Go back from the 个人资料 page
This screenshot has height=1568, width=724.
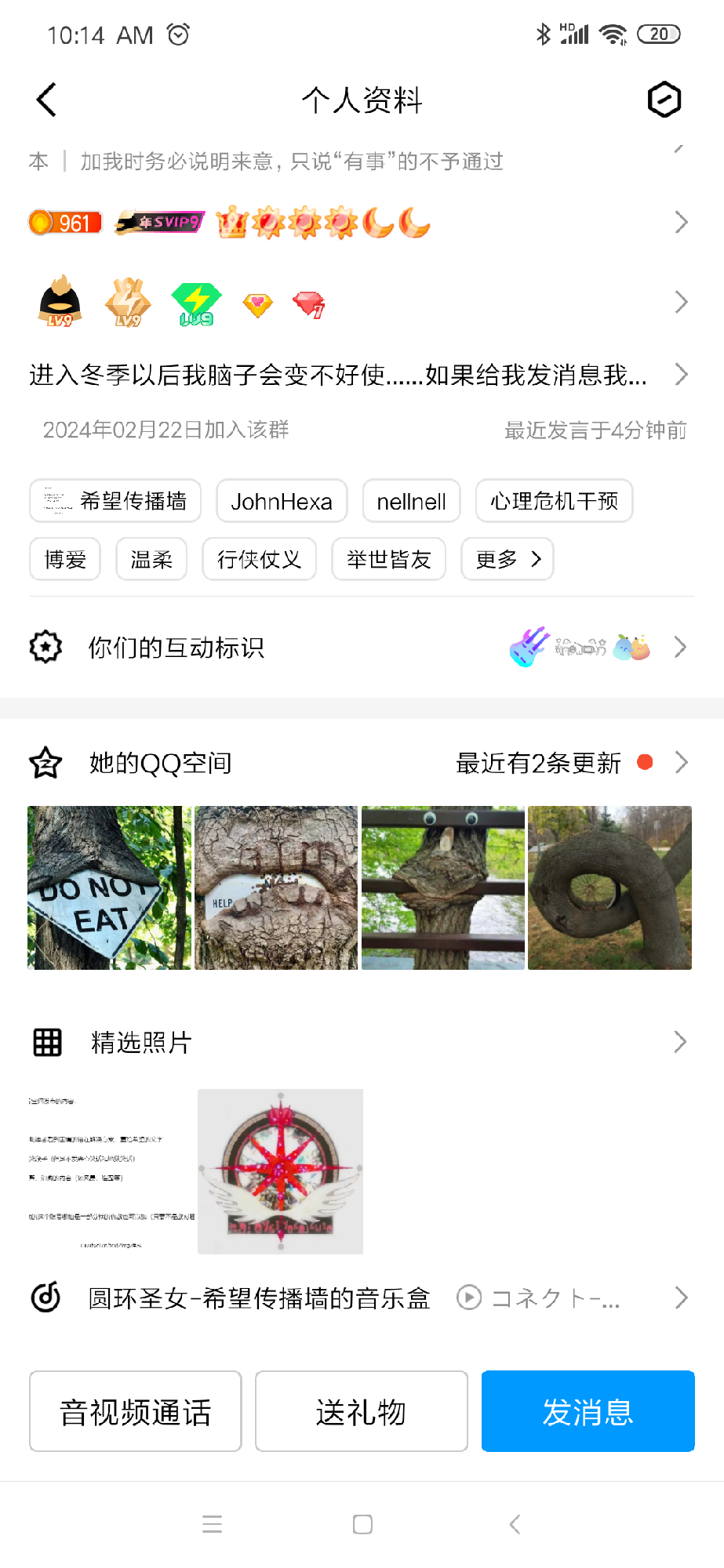[x=47, y=100]
